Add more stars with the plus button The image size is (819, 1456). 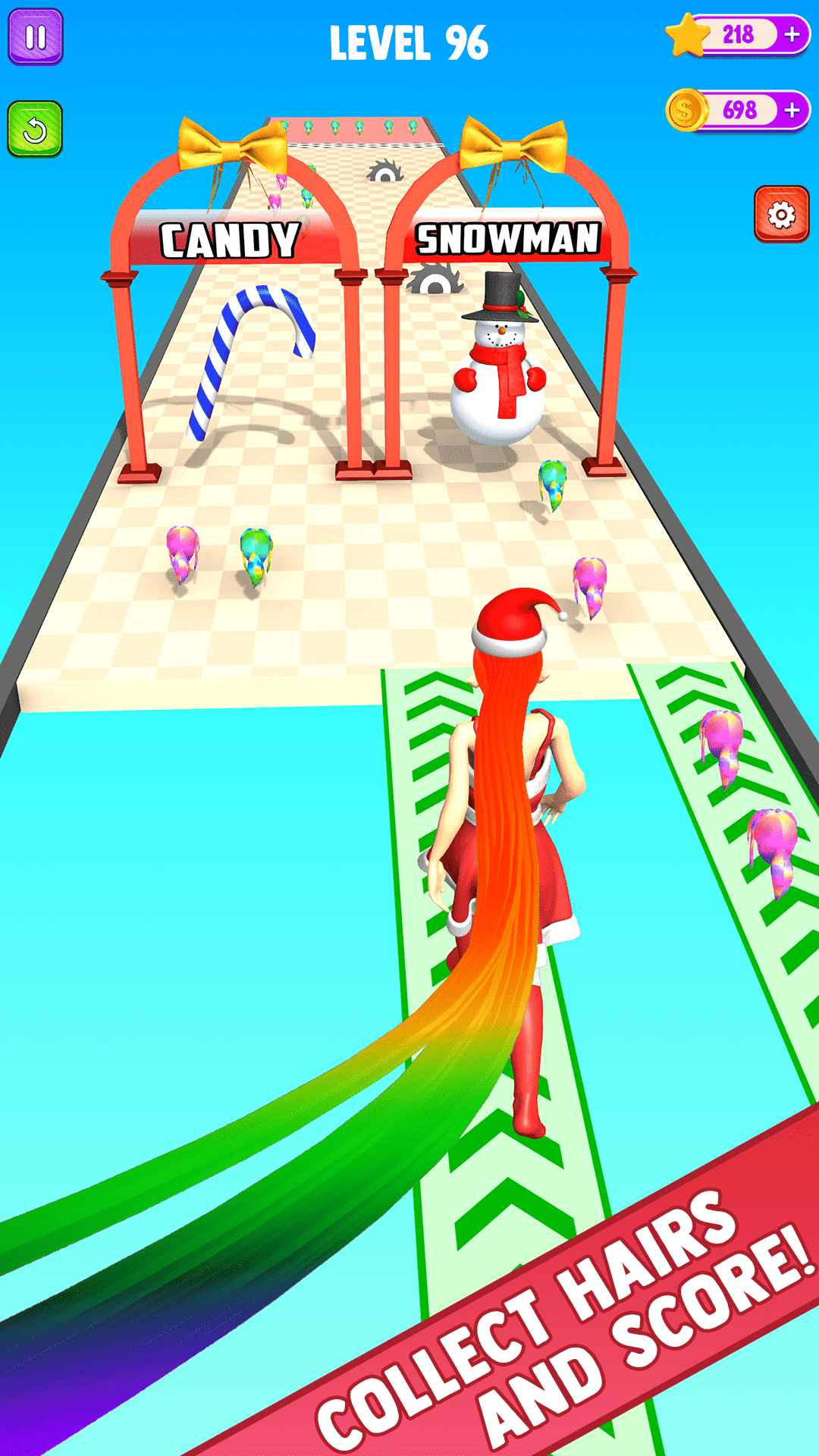792,34
